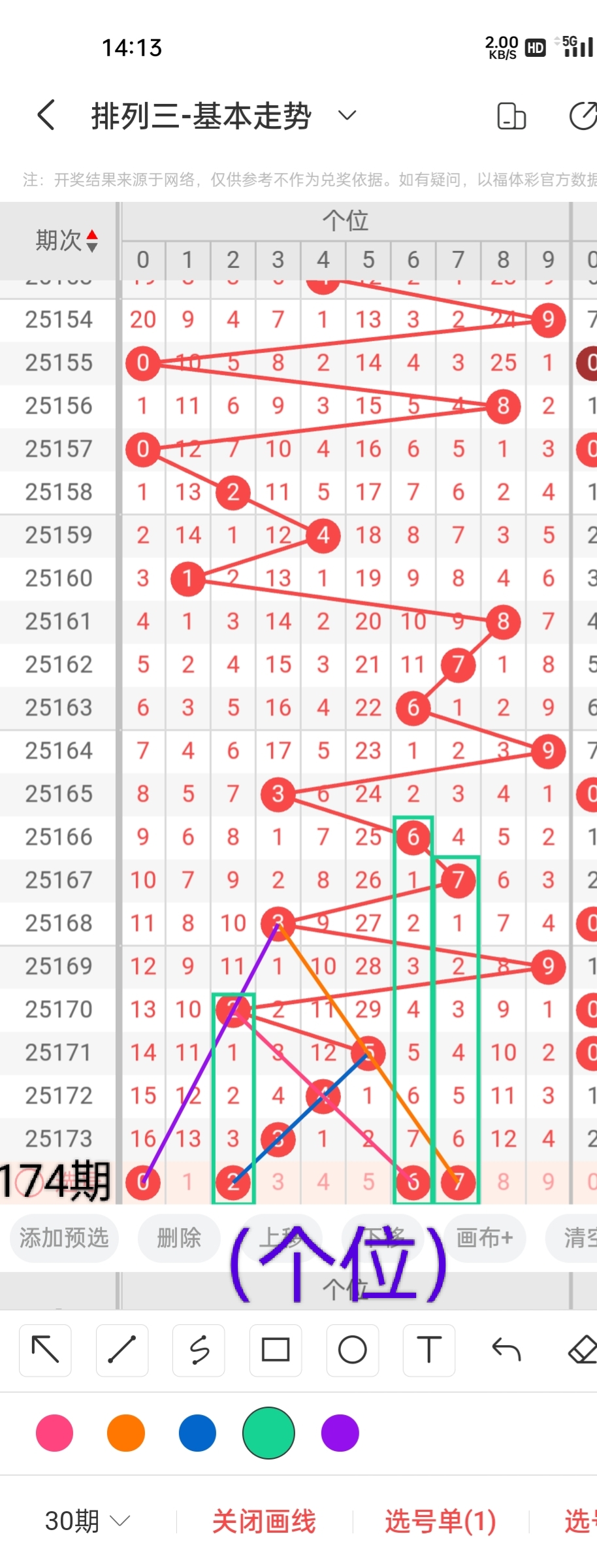Select the circle shape tool
Screen dimensions: 597x1568
coord(352,1350)
